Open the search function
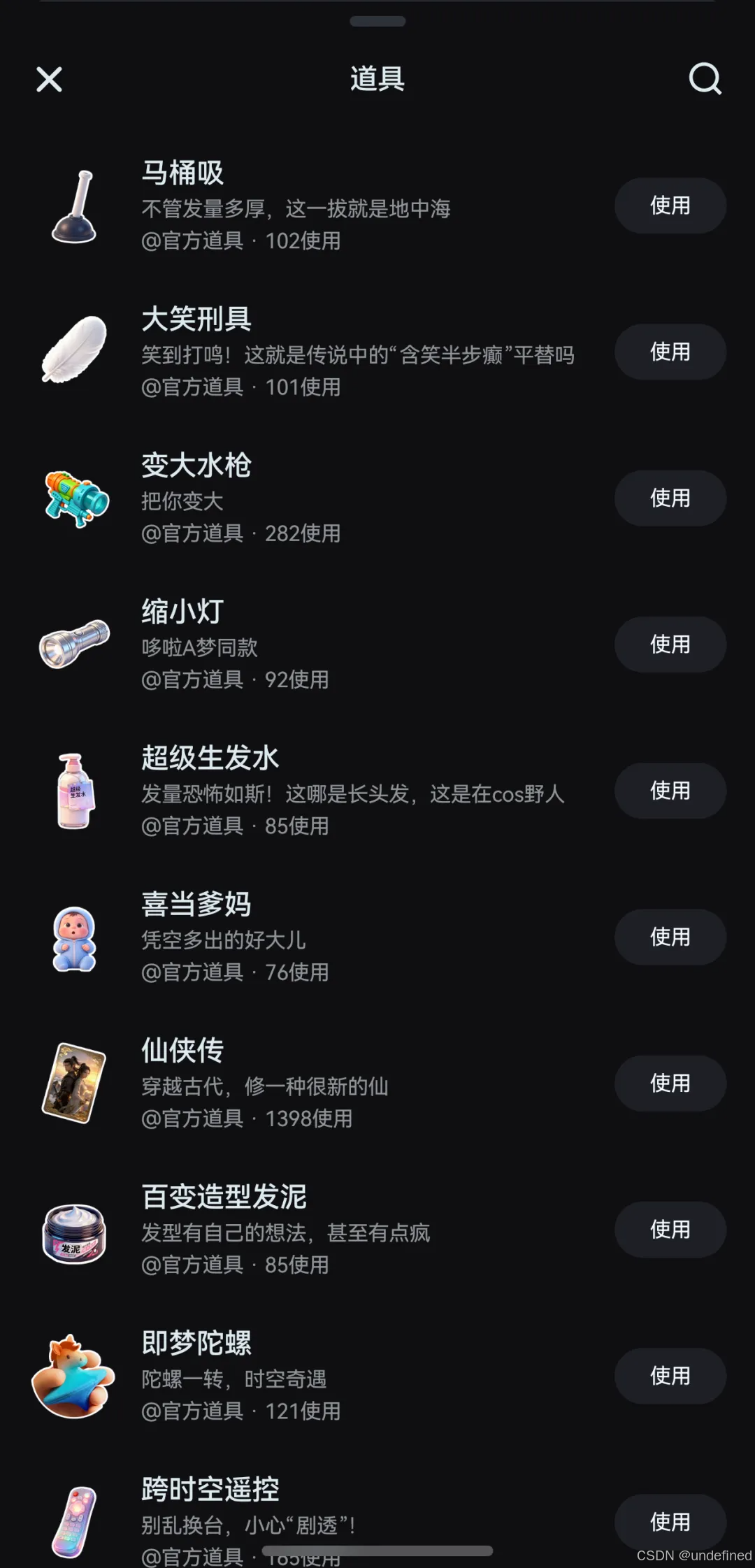This screenshot has width=755, height=1568. [706, 78]
